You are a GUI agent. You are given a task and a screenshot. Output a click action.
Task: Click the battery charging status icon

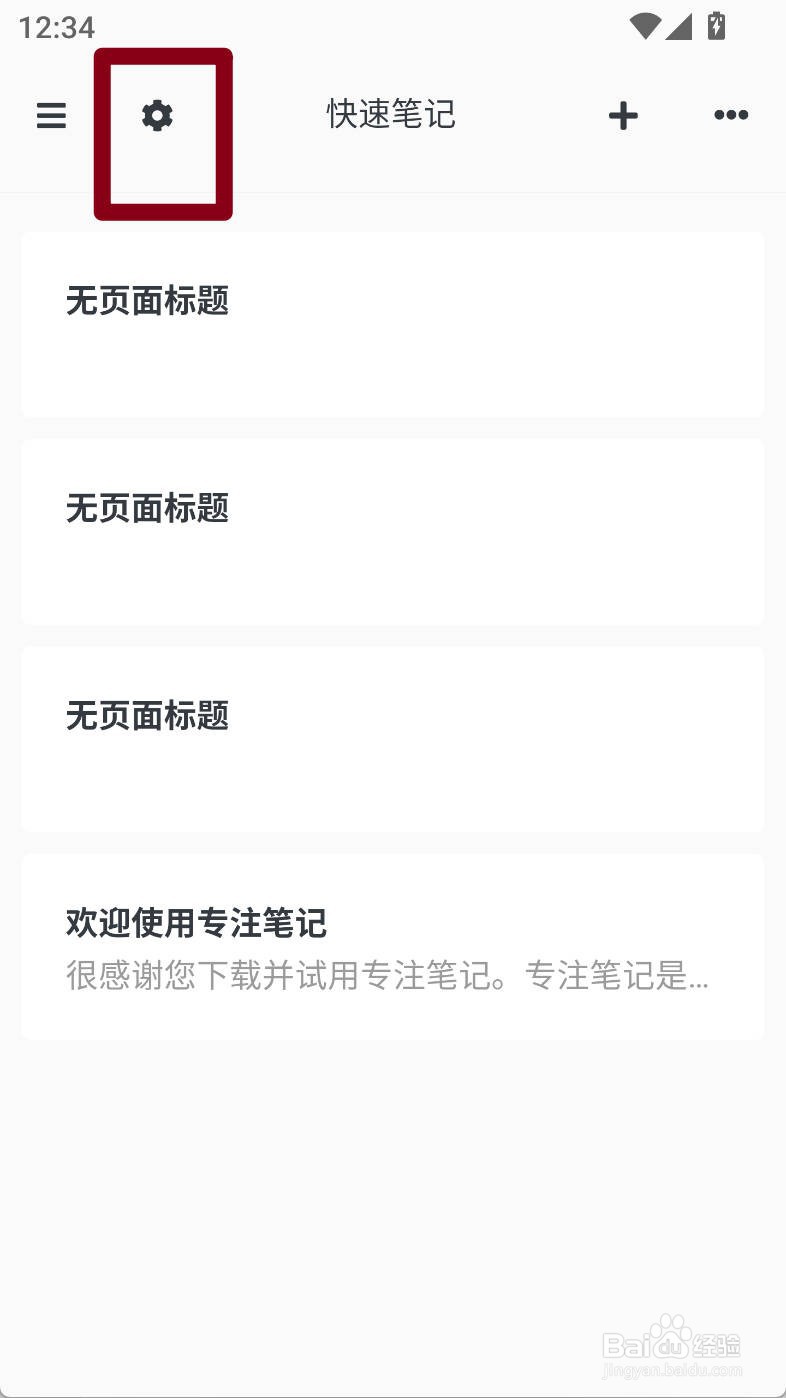[x=718, y=26]
